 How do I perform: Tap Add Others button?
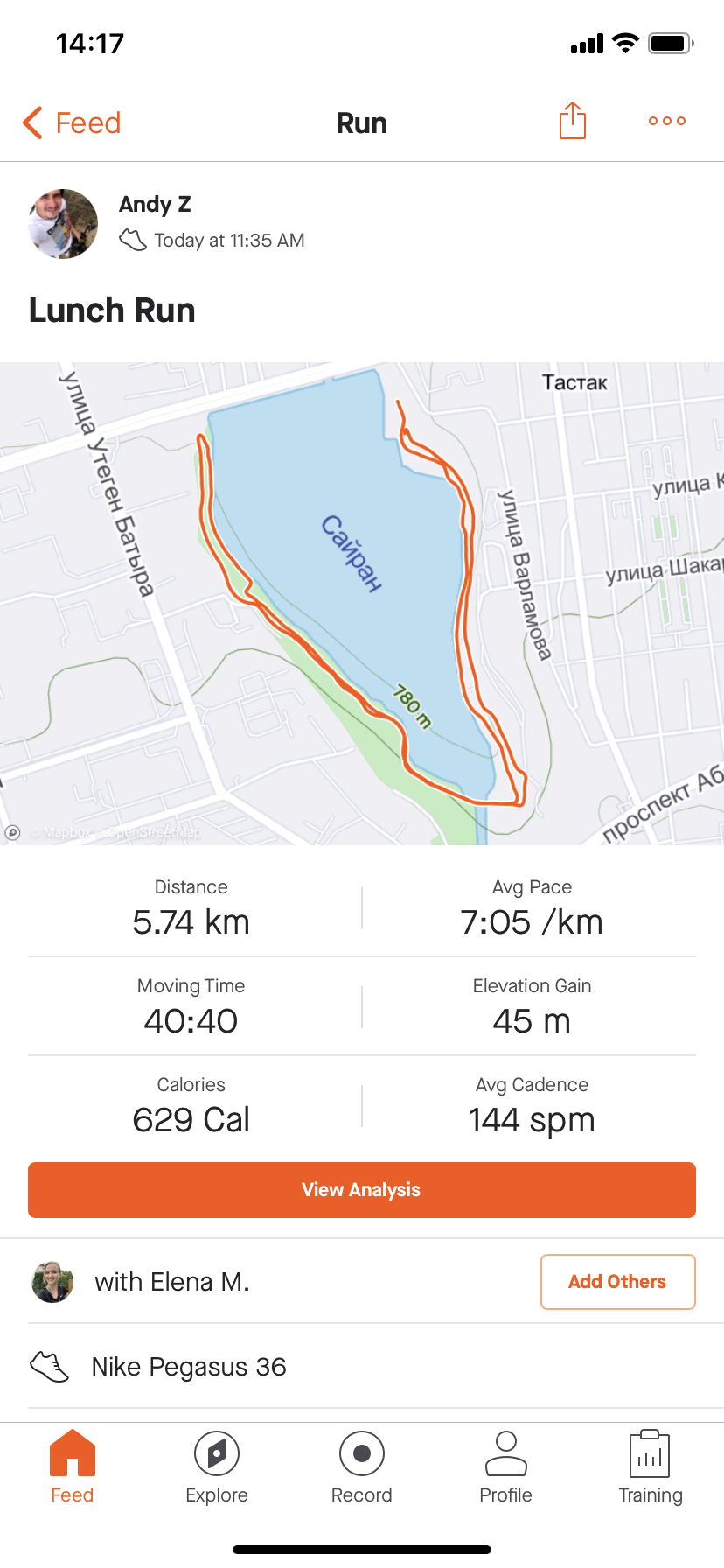pyautogui.click(x=617, y=1282)
